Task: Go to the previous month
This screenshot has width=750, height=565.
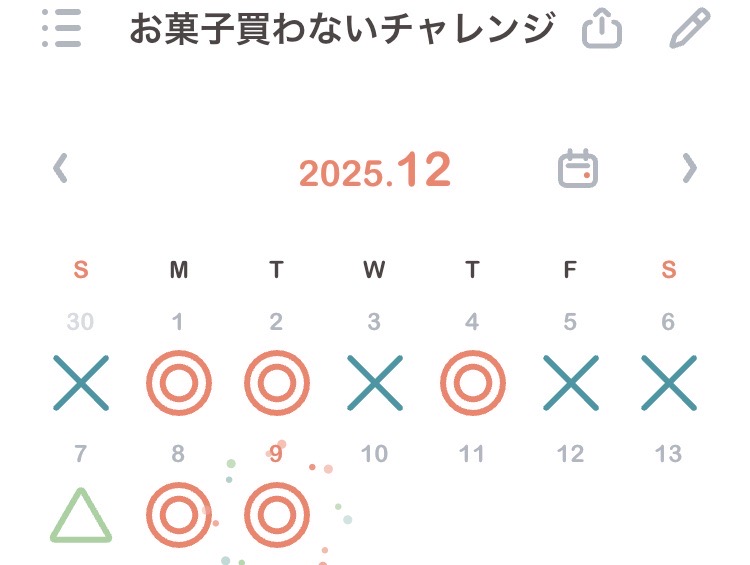Action: (x=61, y=169)
